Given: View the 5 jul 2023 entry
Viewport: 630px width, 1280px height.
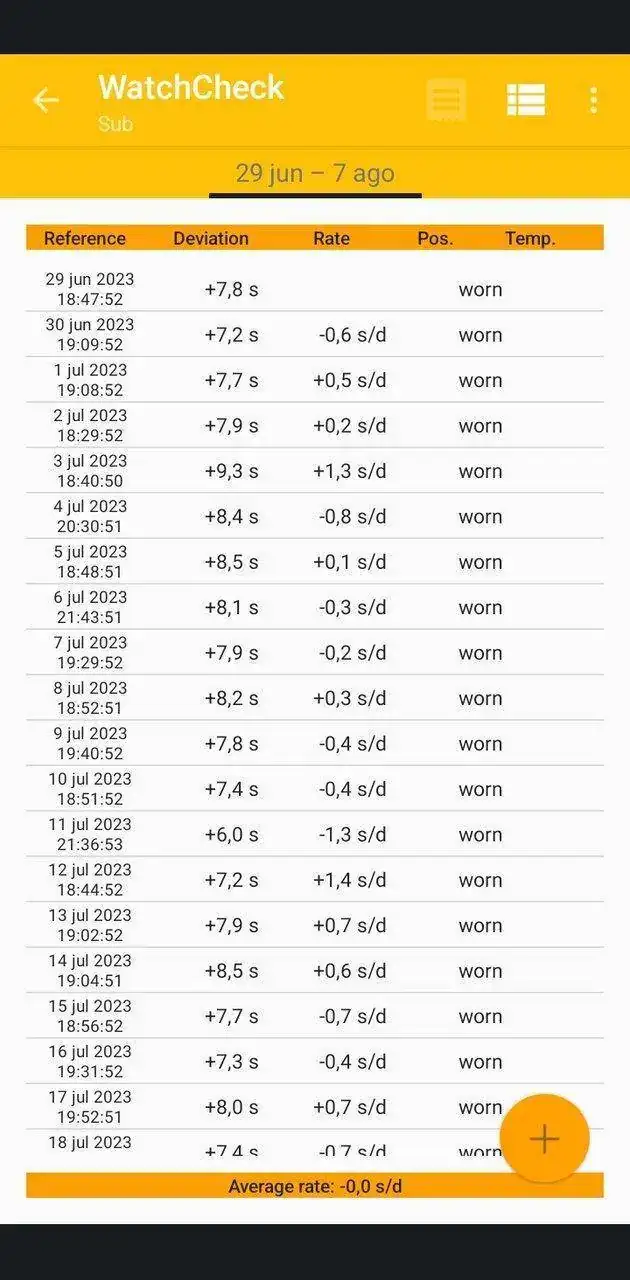Looking at the screenshot, I should [x=314, y=562].
